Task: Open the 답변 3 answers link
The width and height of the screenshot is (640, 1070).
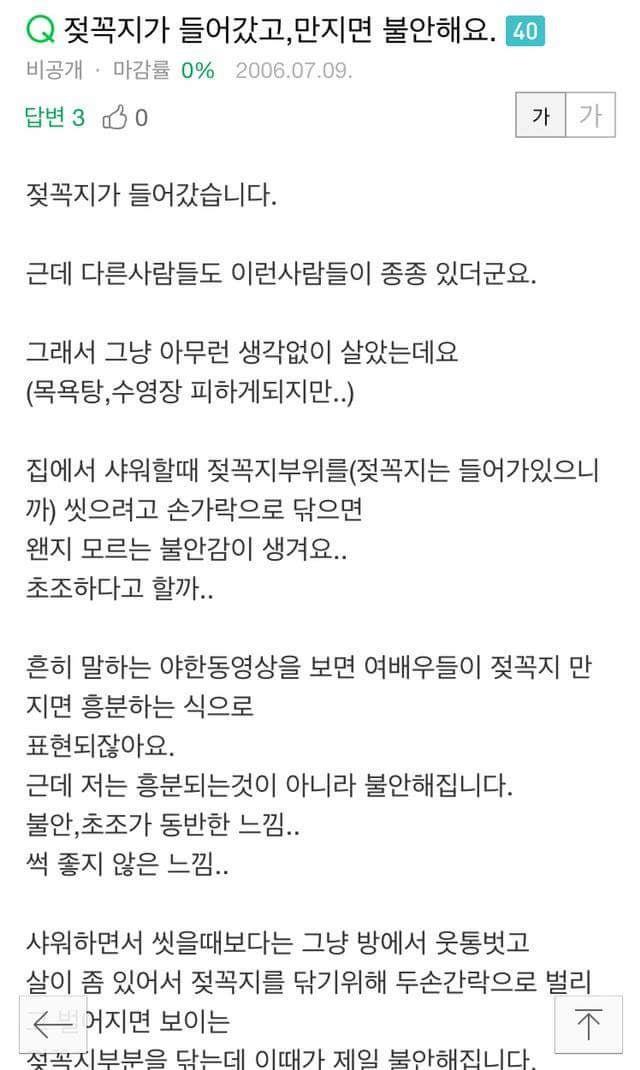Action: [54, 118]
